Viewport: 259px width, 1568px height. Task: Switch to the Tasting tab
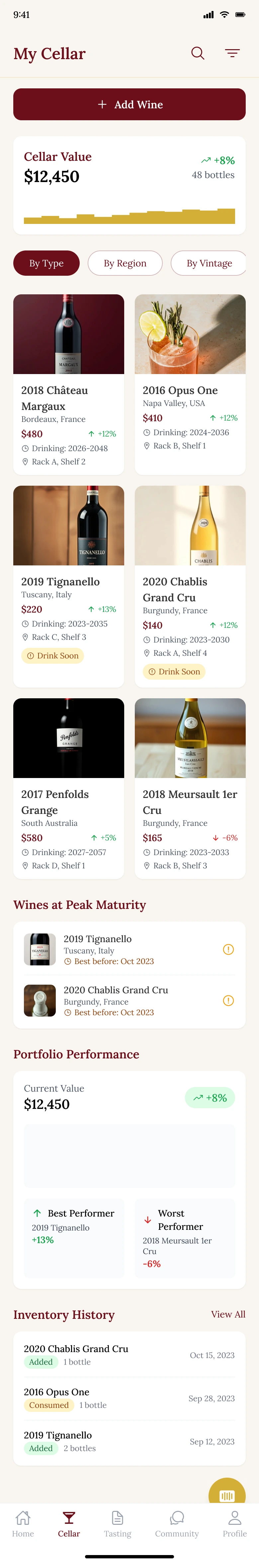click(x=117, y=1523)
